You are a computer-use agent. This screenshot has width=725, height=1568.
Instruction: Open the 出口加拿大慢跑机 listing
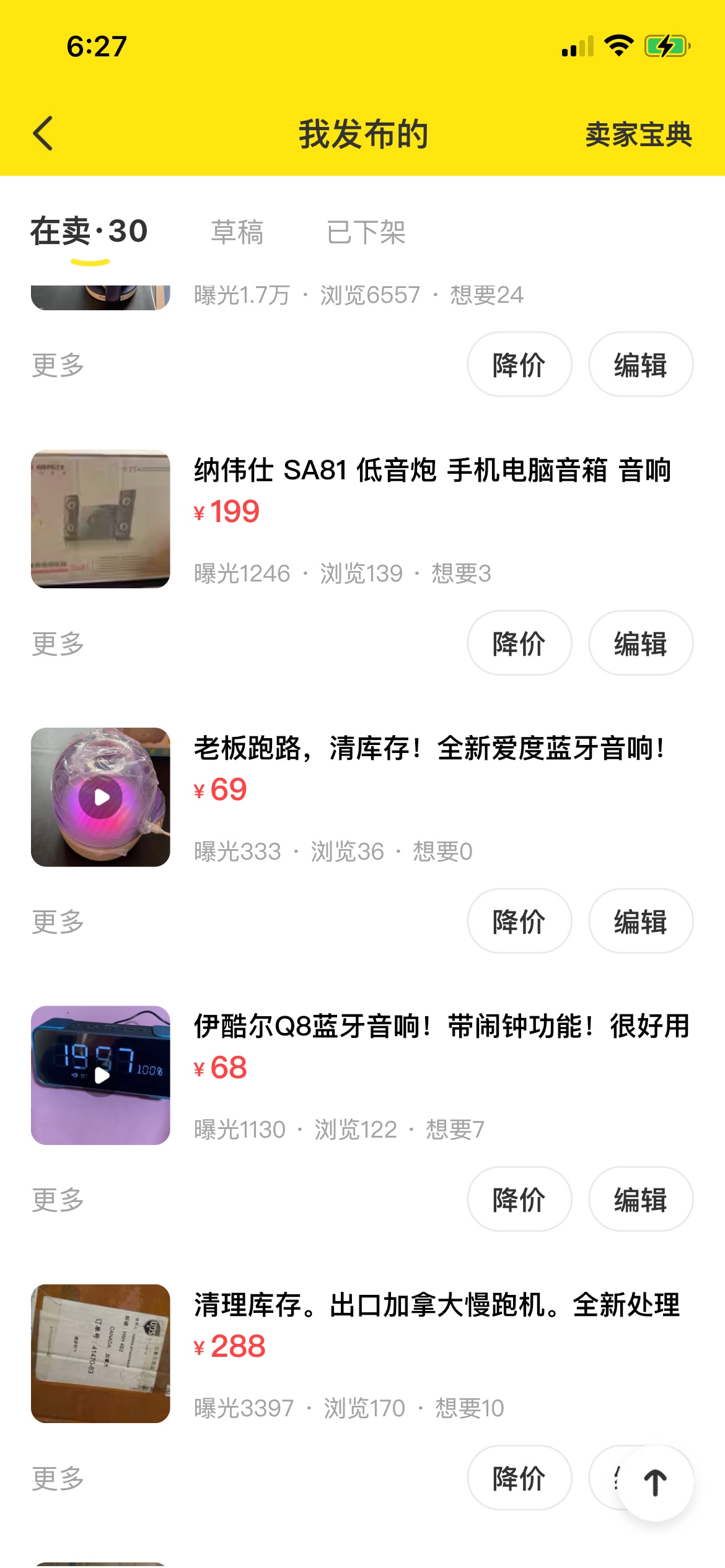click(436, 1305)
